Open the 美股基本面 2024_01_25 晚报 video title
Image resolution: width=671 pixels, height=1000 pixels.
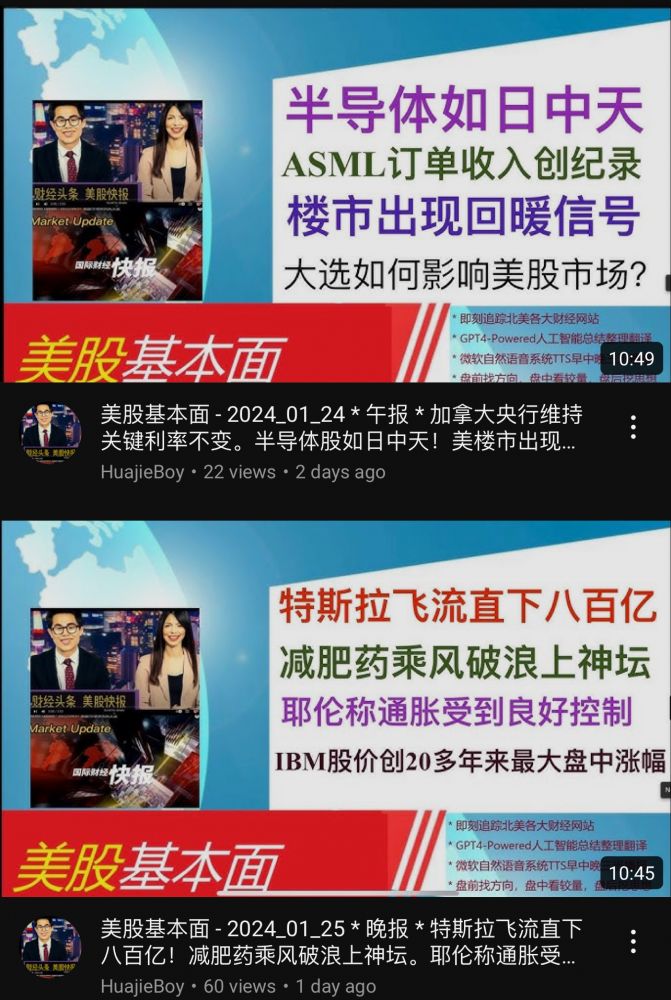tap(341, 942)
